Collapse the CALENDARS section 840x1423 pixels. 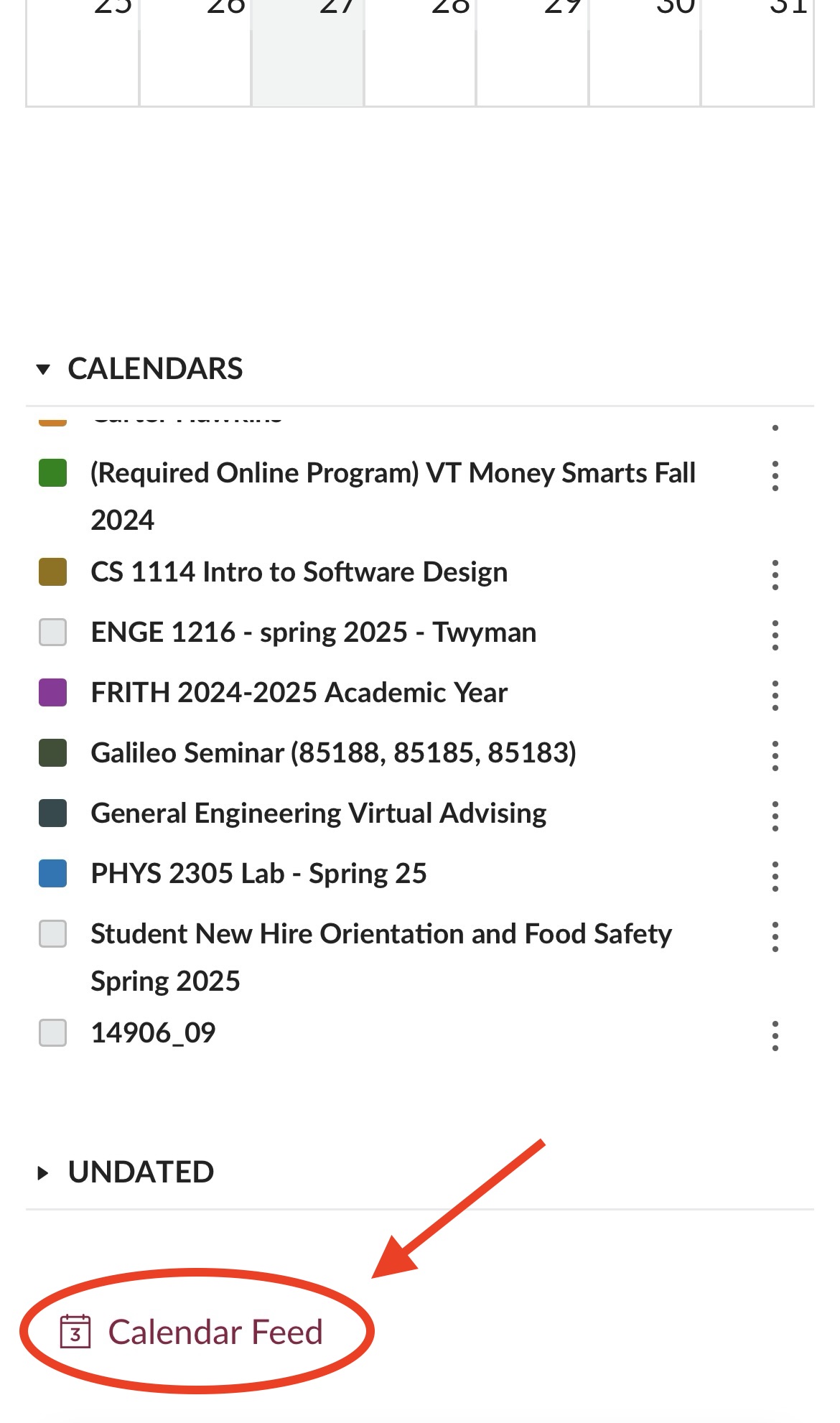pos(140,369)
